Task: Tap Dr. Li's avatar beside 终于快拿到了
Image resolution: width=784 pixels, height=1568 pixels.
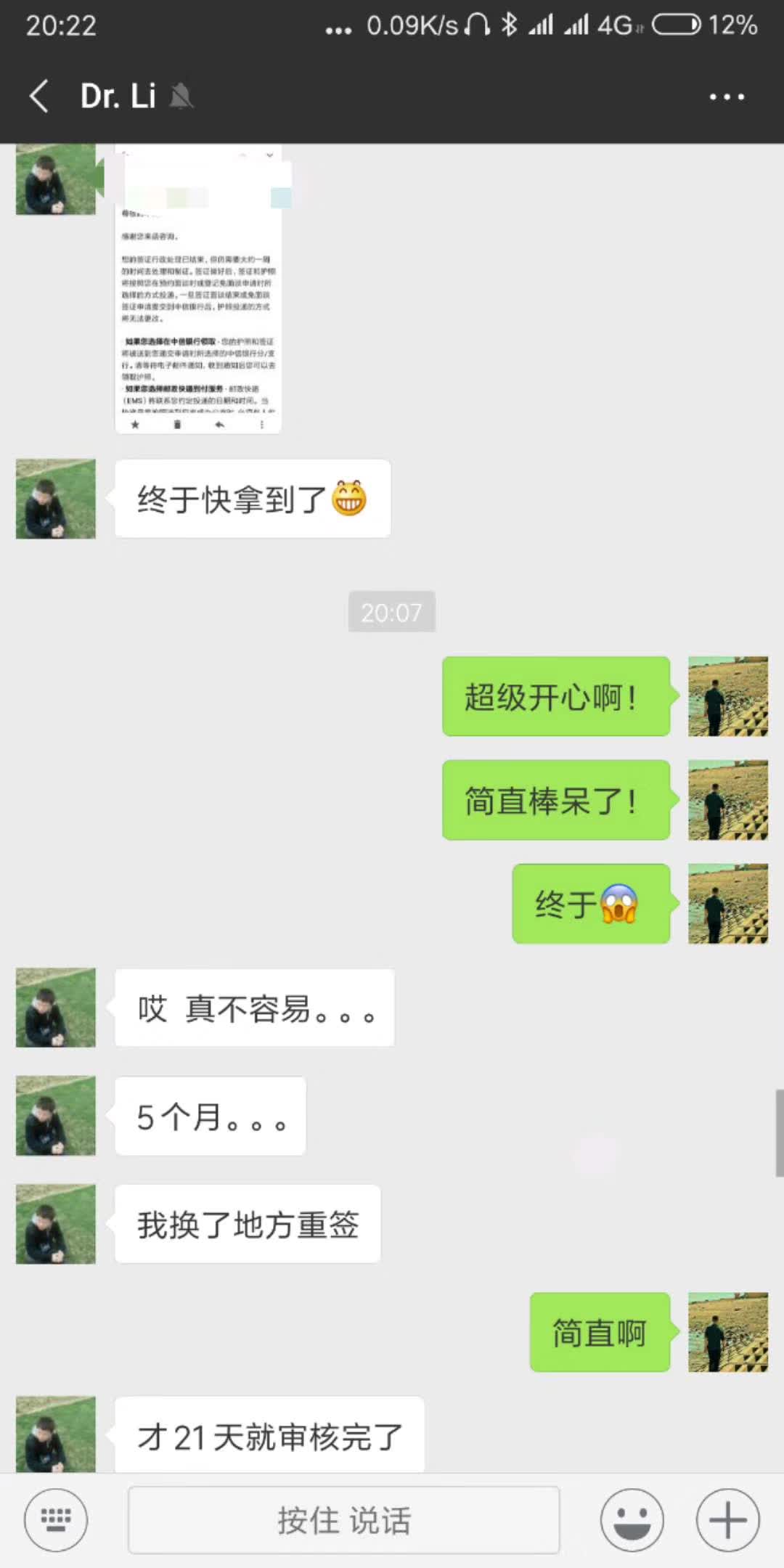Action: (56, 499)
